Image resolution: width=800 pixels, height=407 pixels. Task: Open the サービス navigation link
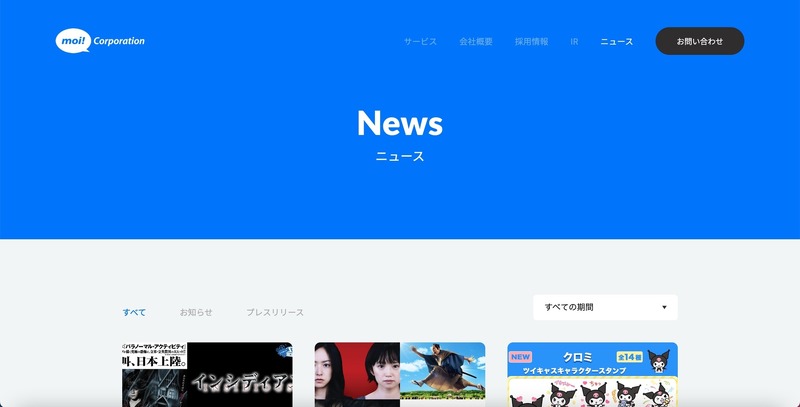pos(420,41)
